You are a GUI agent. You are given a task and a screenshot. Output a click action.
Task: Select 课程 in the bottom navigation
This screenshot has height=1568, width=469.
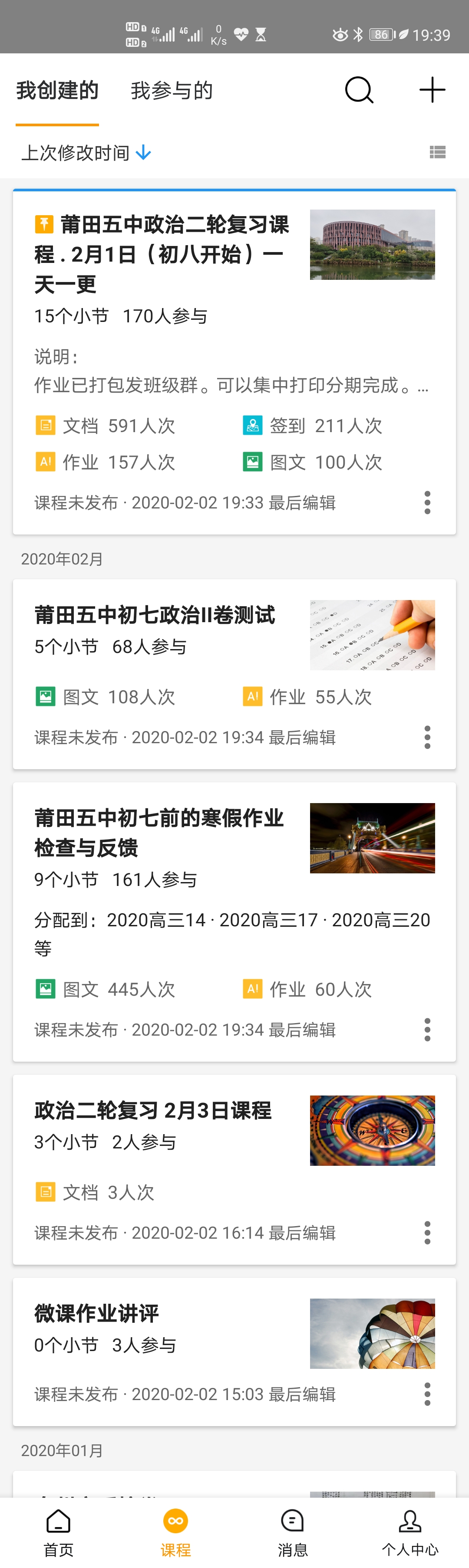click(x=175, y=1532)
